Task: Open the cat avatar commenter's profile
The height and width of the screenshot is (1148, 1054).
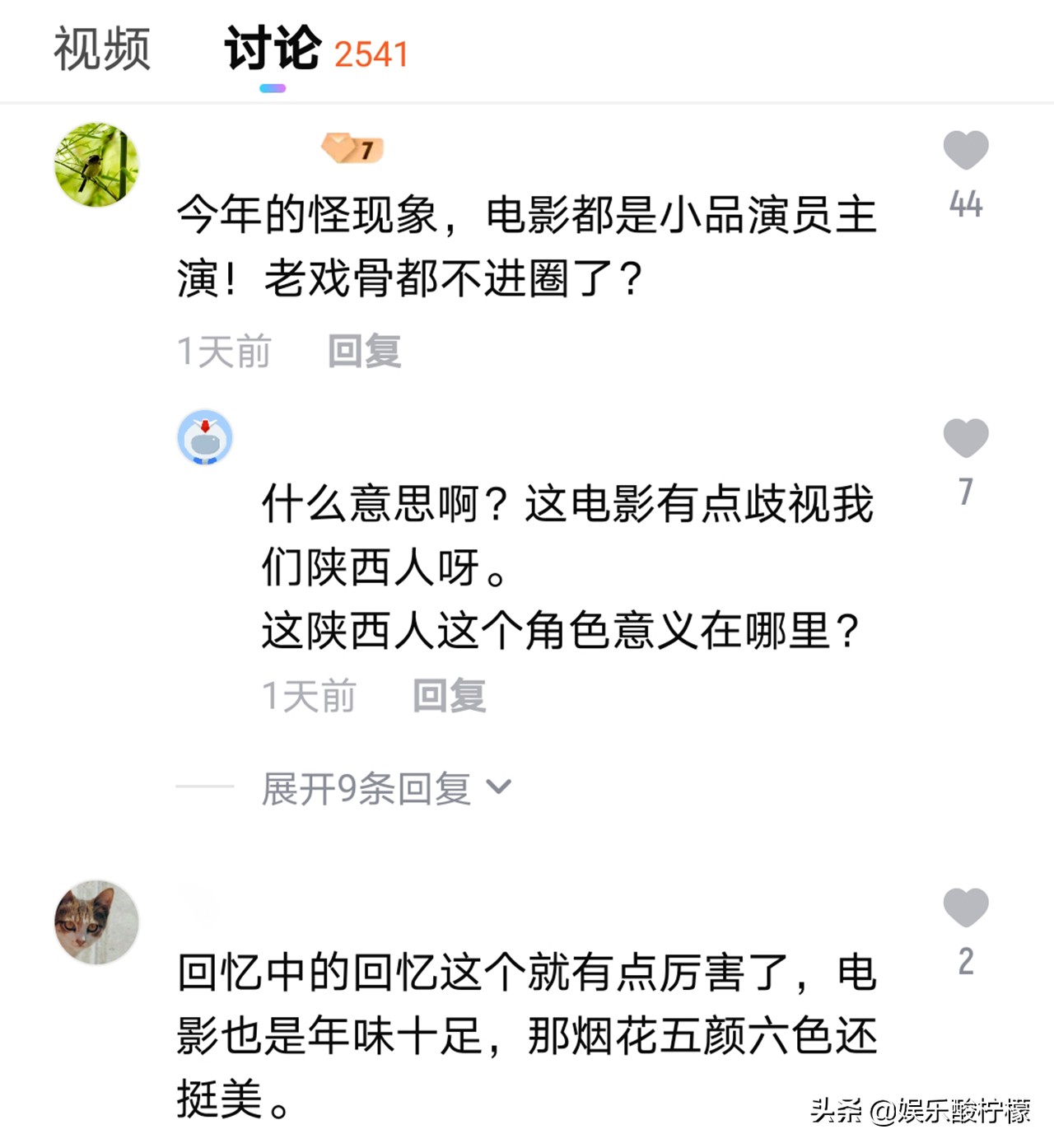Action: (x=96, y=922)
